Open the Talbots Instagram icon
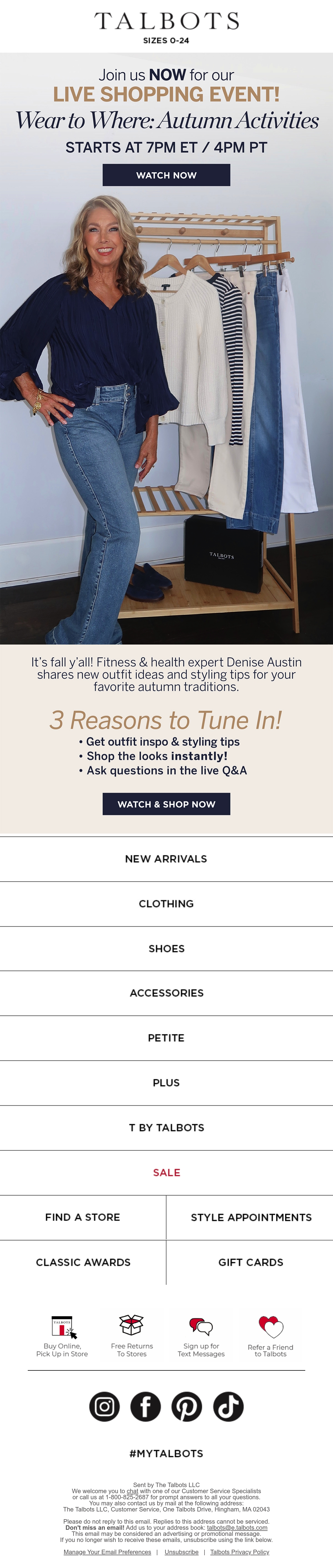 coord(104,1407)
